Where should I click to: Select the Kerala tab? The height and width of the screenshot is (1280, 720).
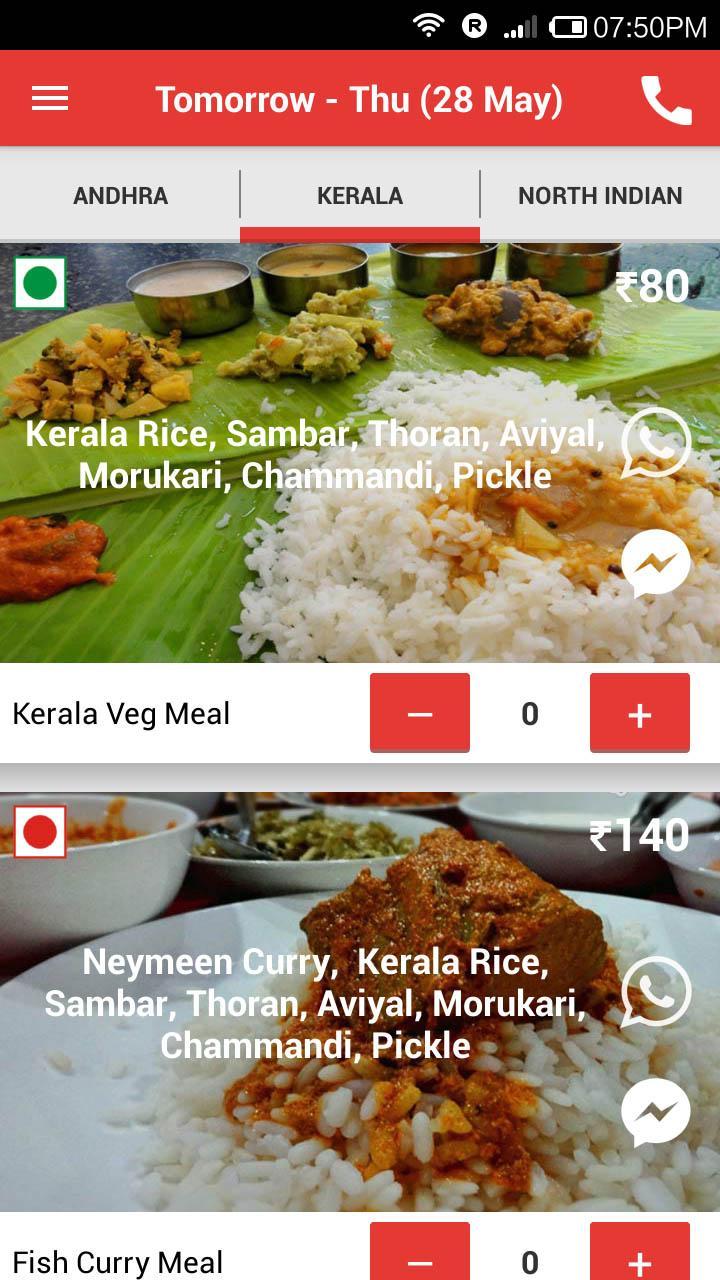(360, 195)
